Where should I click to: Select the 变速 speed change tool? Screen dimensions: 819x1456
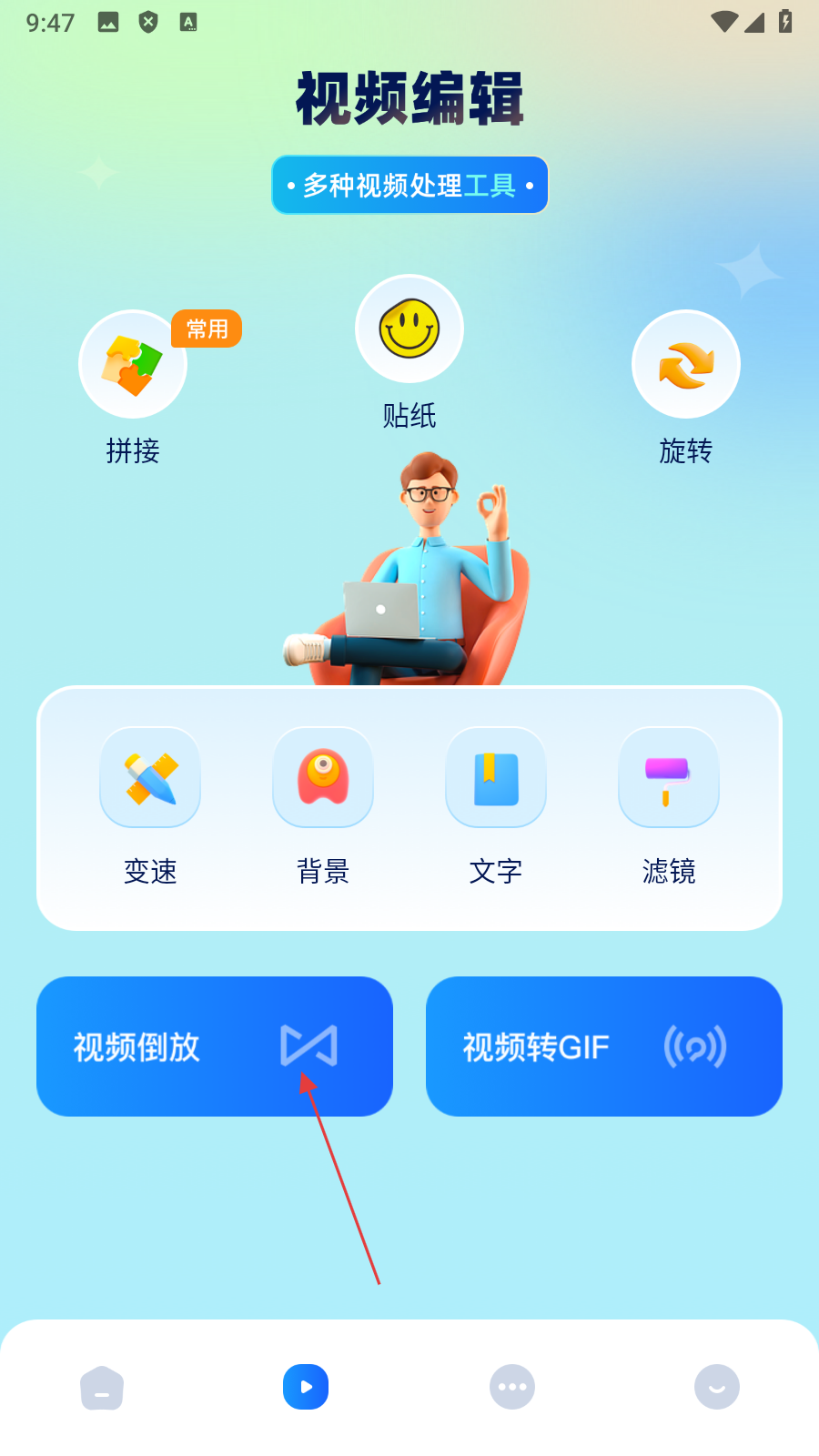coord(150,778)
